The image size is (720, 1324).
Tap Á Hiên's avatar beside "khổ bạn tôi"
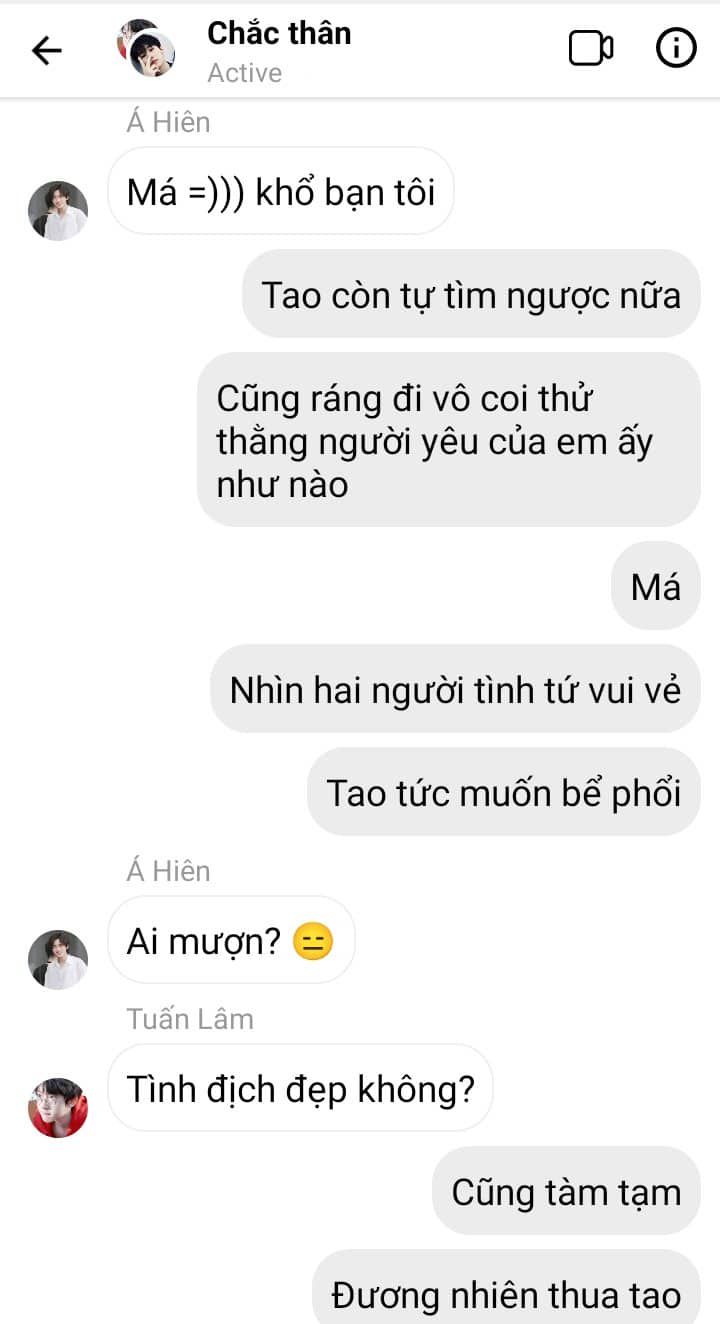click(x=58, y=210)
